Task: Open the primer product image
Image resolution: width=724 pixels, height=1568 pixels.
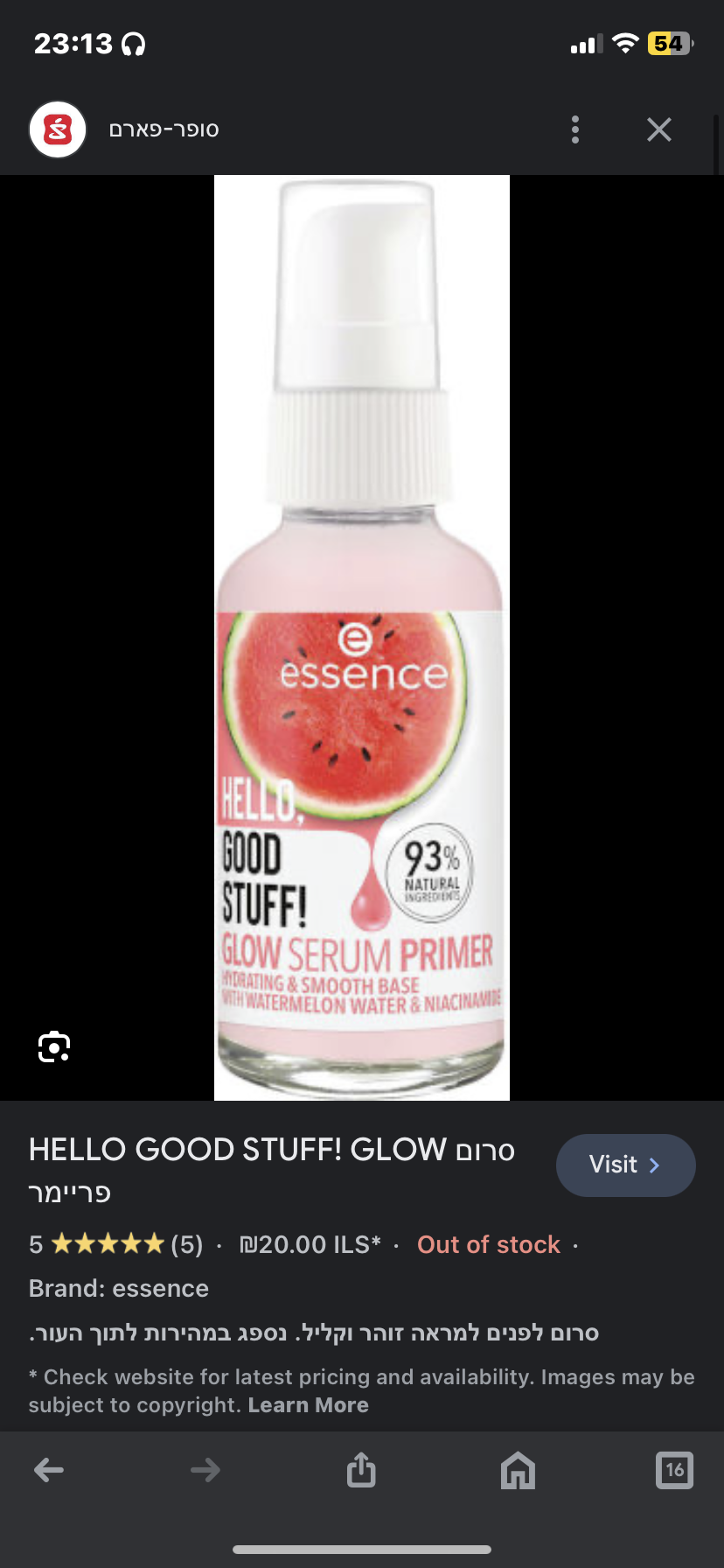Action: (x=362, y=638)
